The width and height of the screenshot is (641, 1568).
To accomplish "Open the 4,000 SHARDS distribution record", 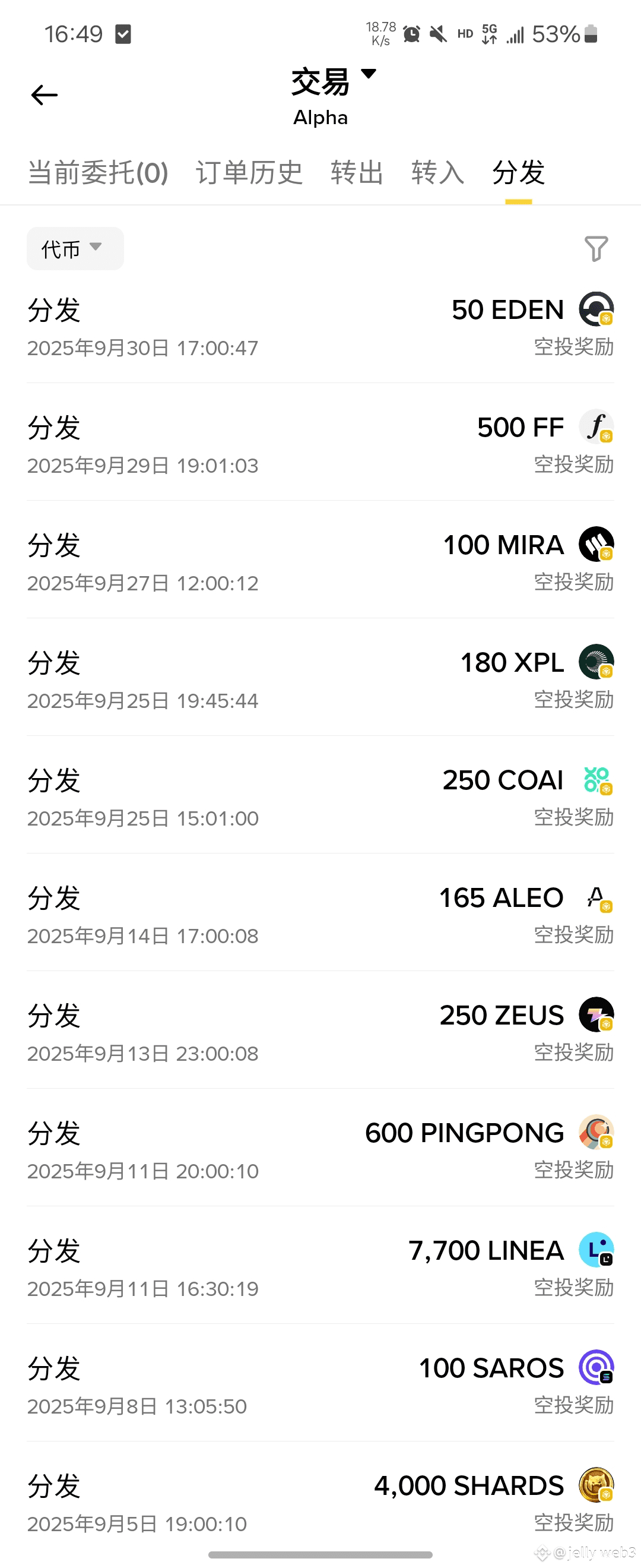I will point(320,1503).
